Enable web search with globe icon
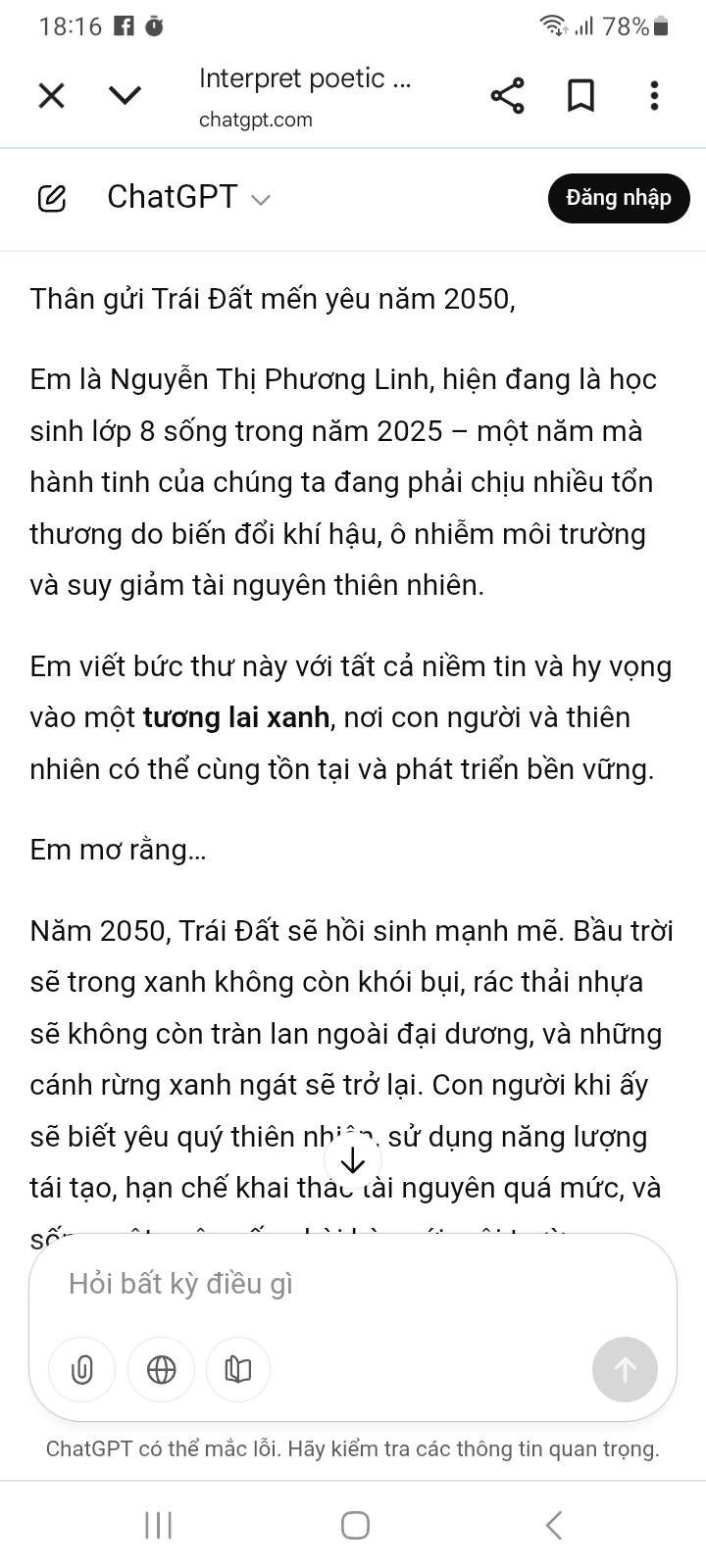The image size is (706, 1568). tap(161, 1369)
